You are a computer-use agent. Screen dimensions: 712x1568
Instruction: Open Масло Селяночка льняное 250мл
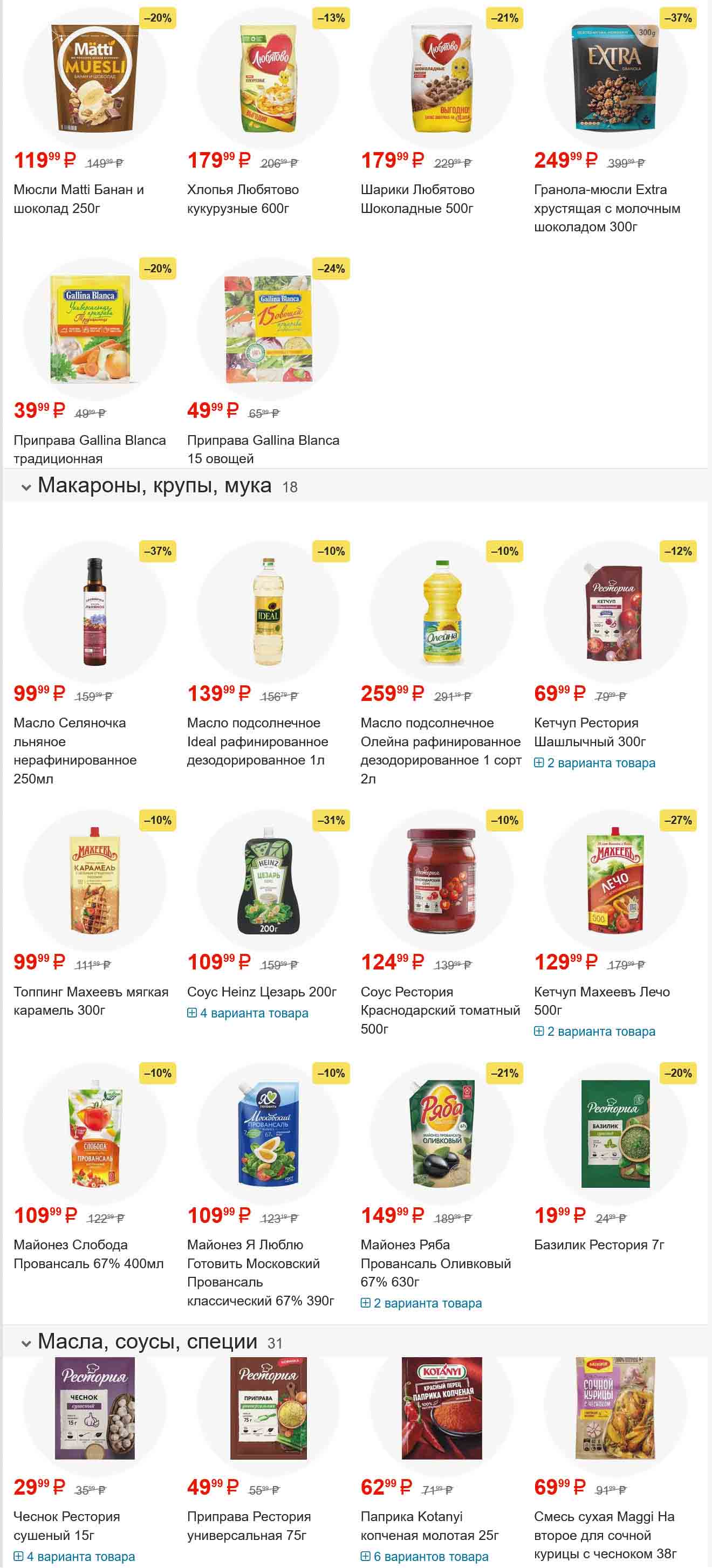75,750
